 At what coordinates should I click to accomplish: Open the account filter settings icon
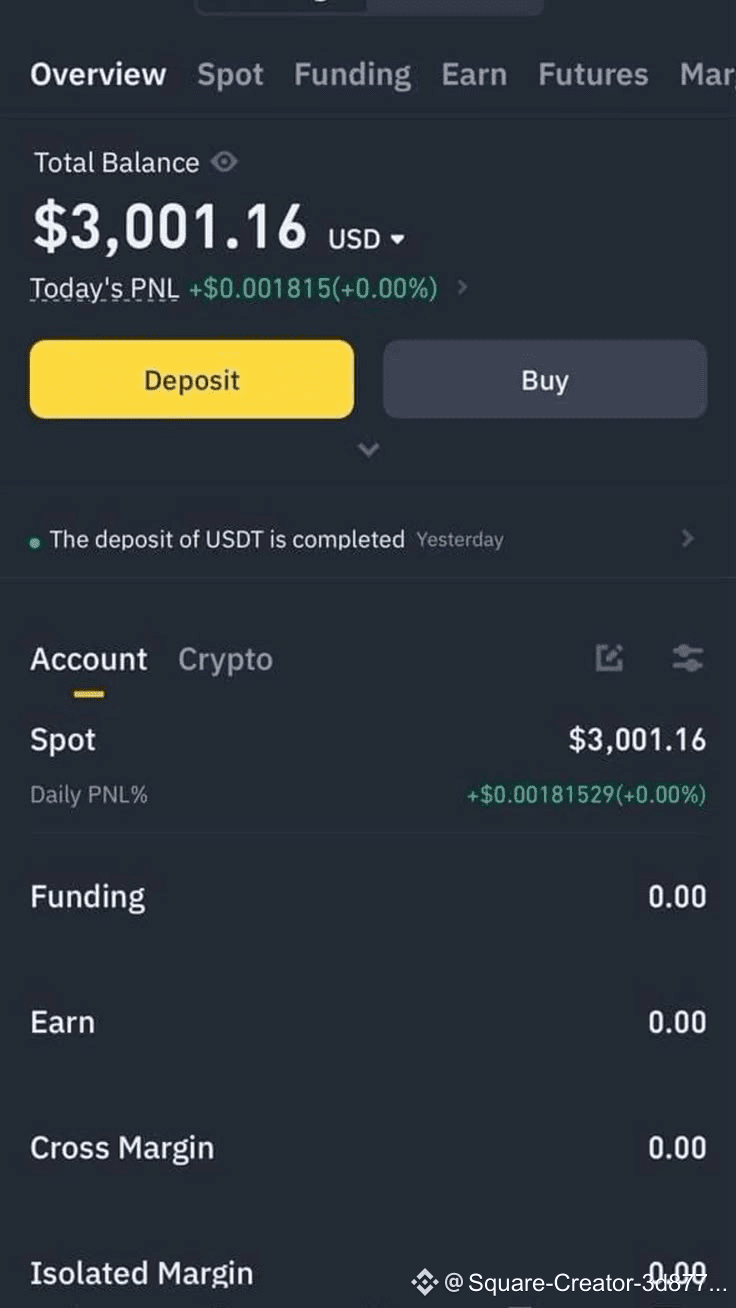[x=688, y=658]
